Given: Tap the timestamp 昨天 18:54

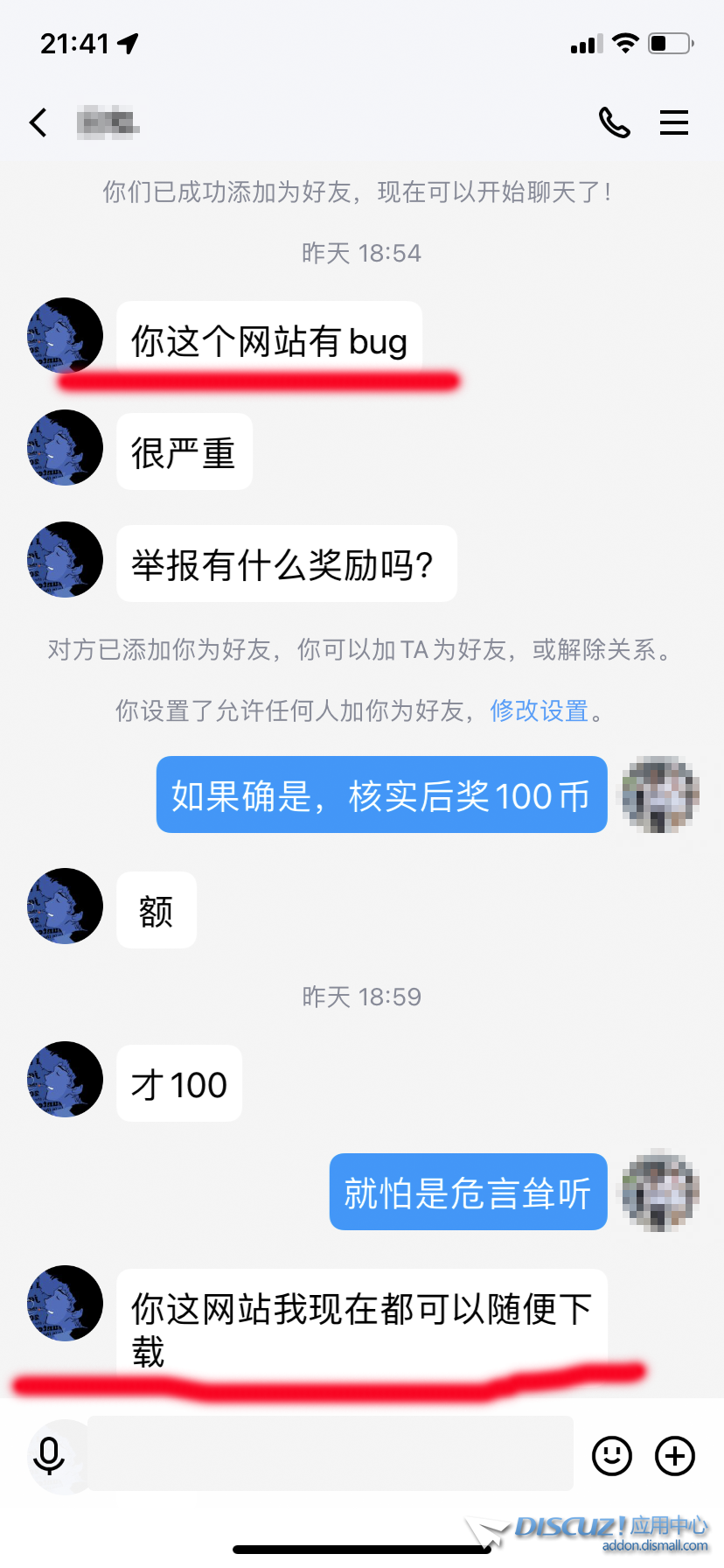Looking at the screenshot, I should [x=362, y=253].
